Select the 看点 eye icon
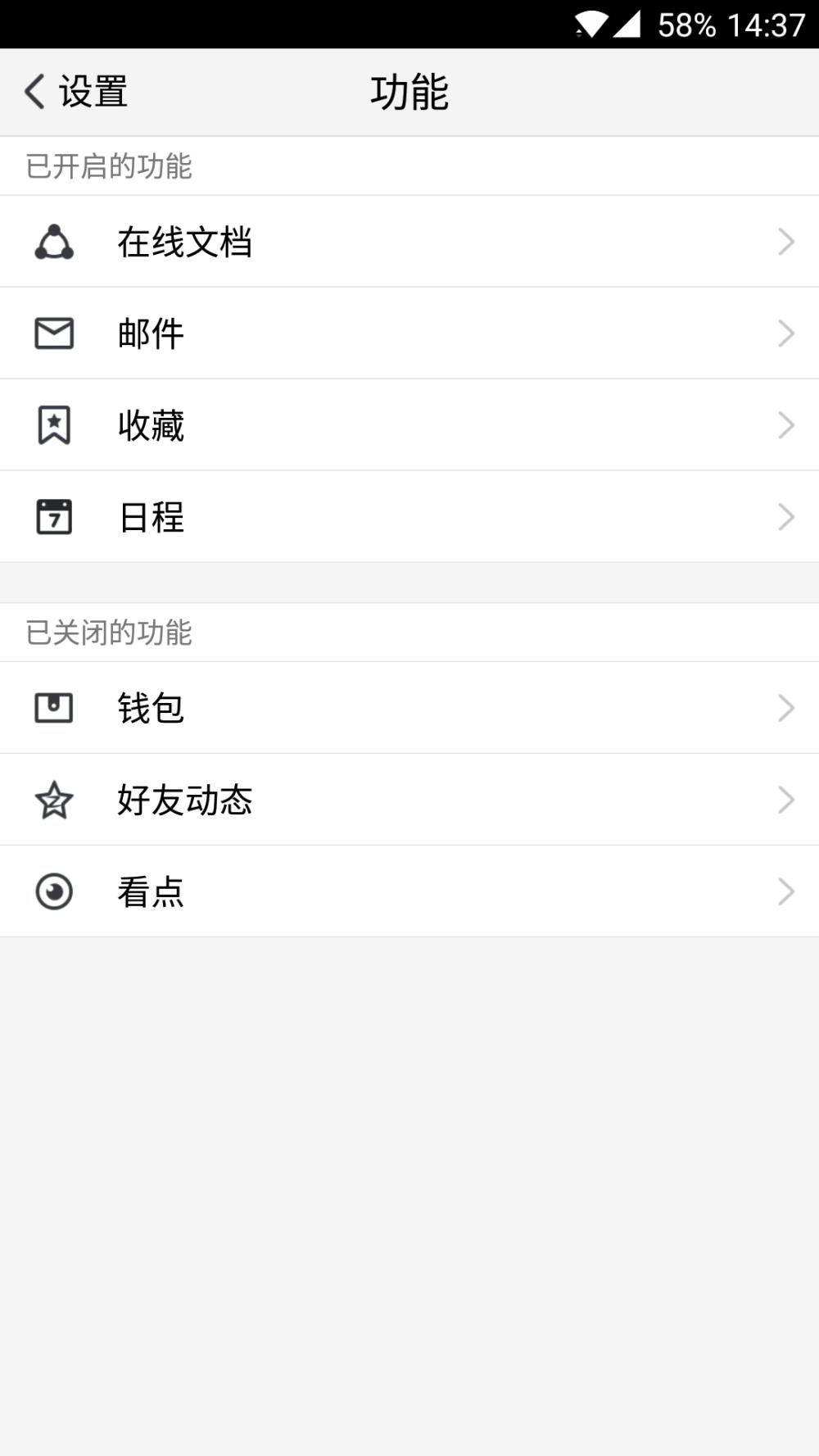The width and height of the screenshot is (819, 1456). (54, 891)
